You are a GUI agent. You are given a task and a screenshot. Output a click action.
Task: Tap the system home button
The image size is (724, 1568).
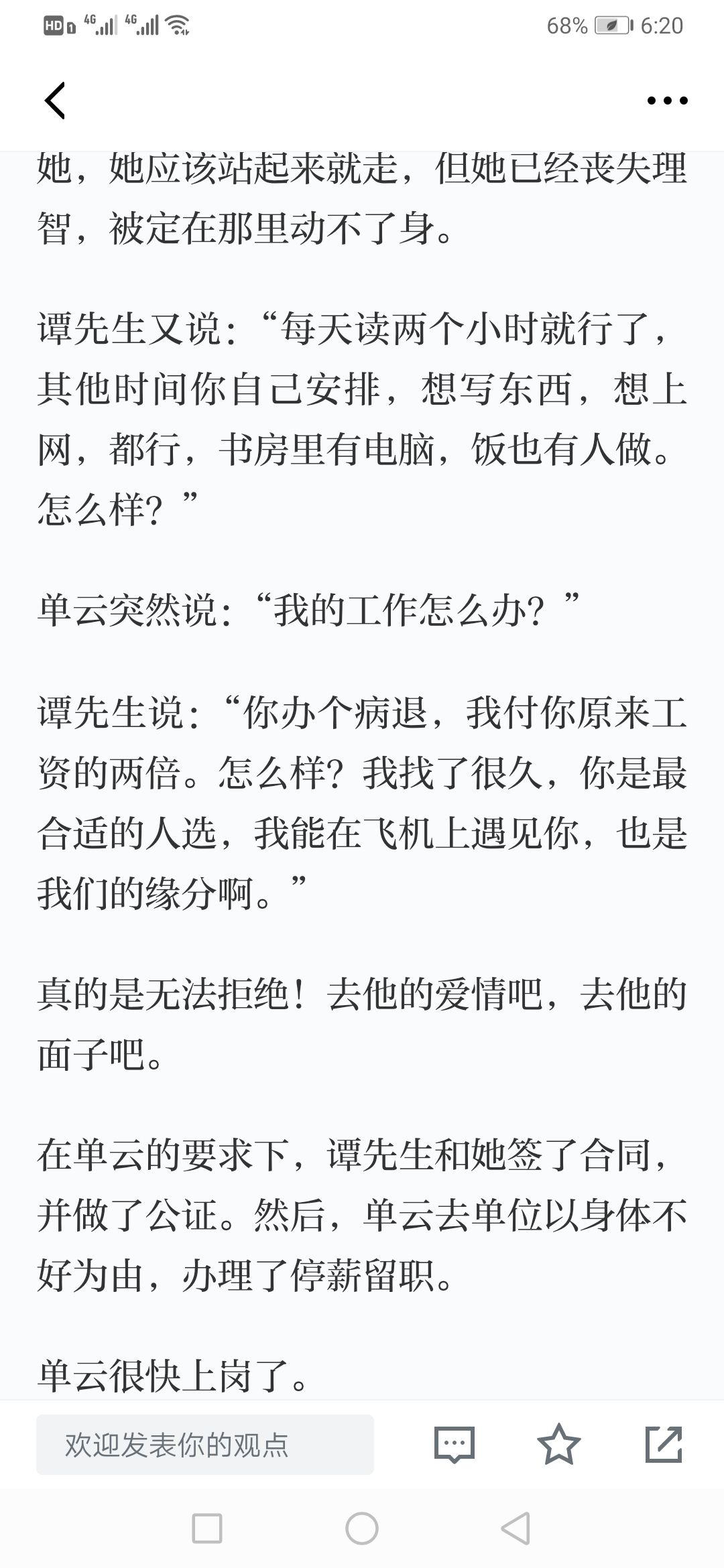pyautogui.click(x=362, y=1528)
